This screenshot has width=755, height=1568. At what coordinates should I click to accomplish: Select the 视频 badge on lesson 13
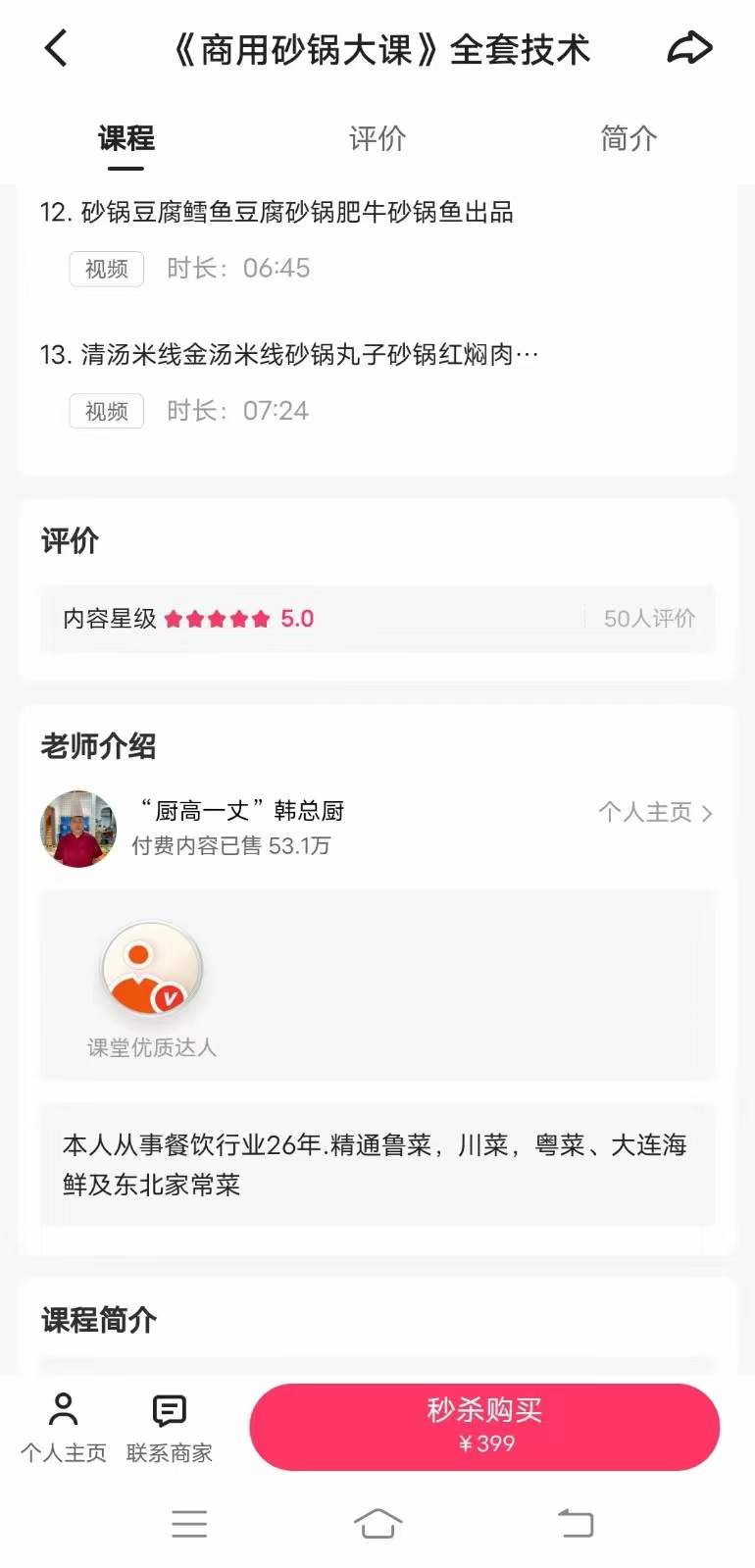click(x=105, y=411)
